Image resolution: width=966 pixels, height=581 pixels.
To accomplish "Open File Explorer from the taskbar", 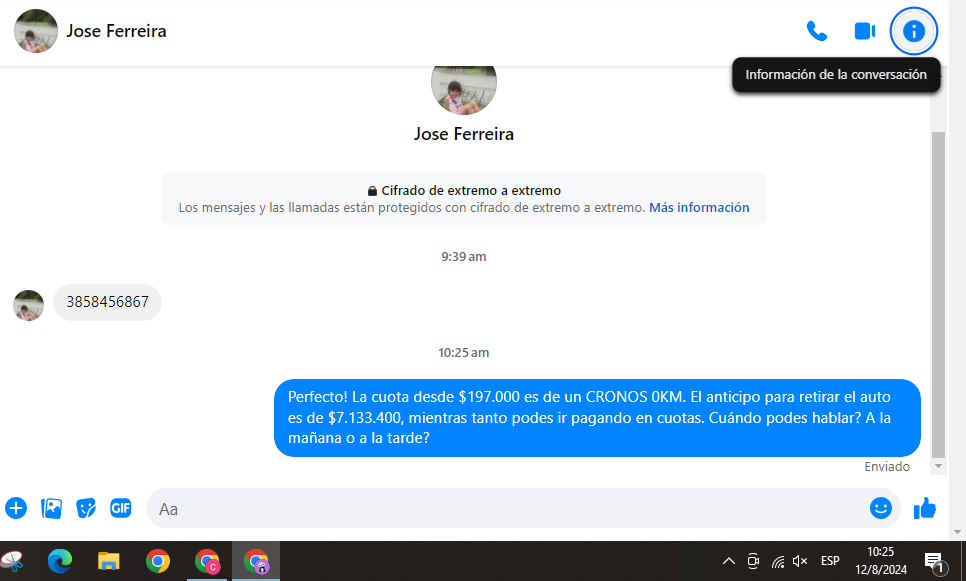I will coord(109,561).
